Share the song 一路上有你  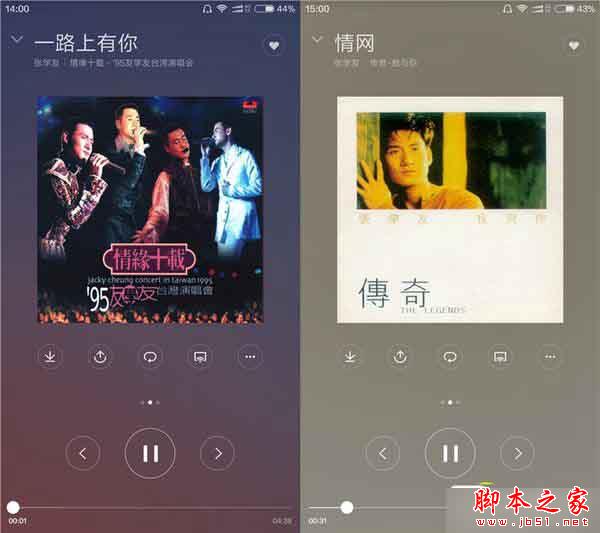tap(100, 356)
